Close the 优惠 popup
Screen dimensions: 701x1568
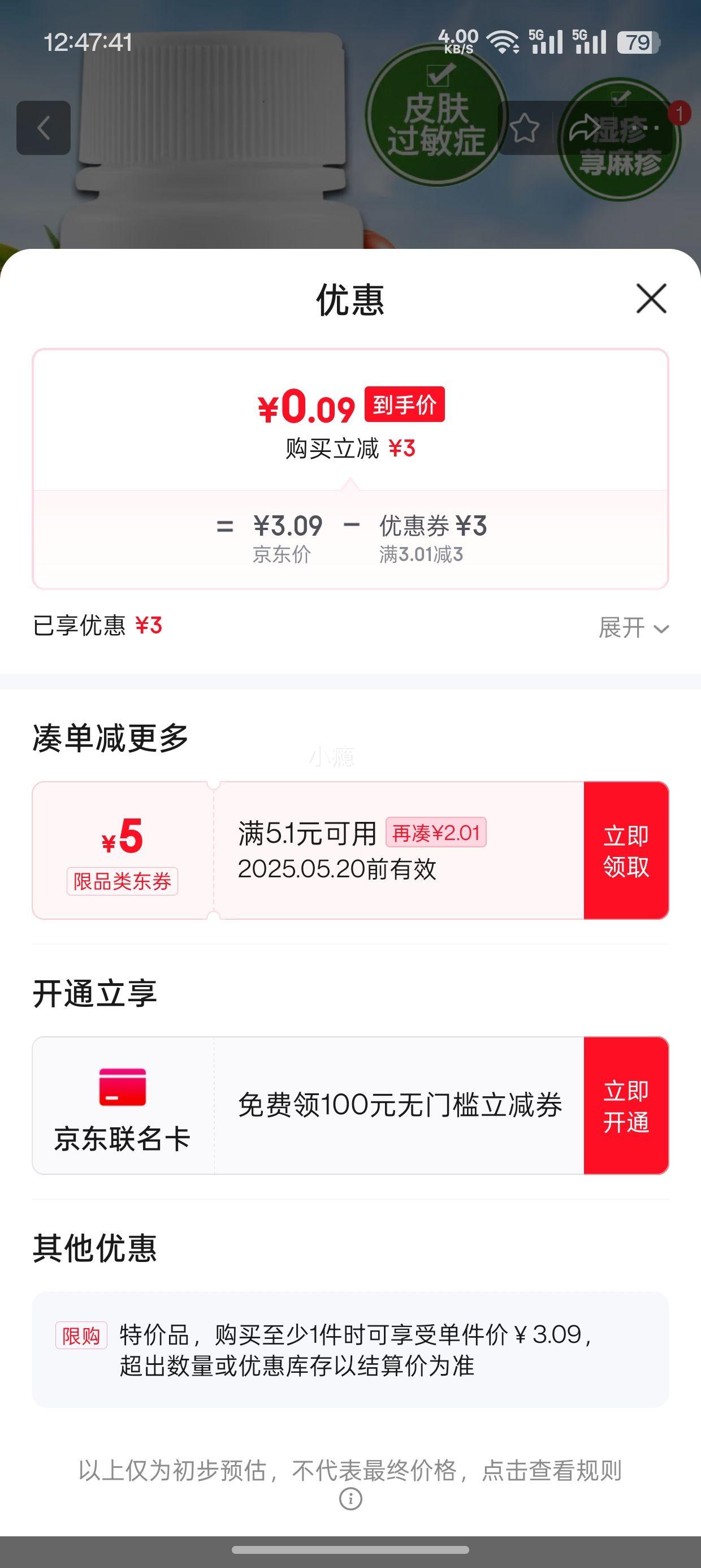click(651, 298)
